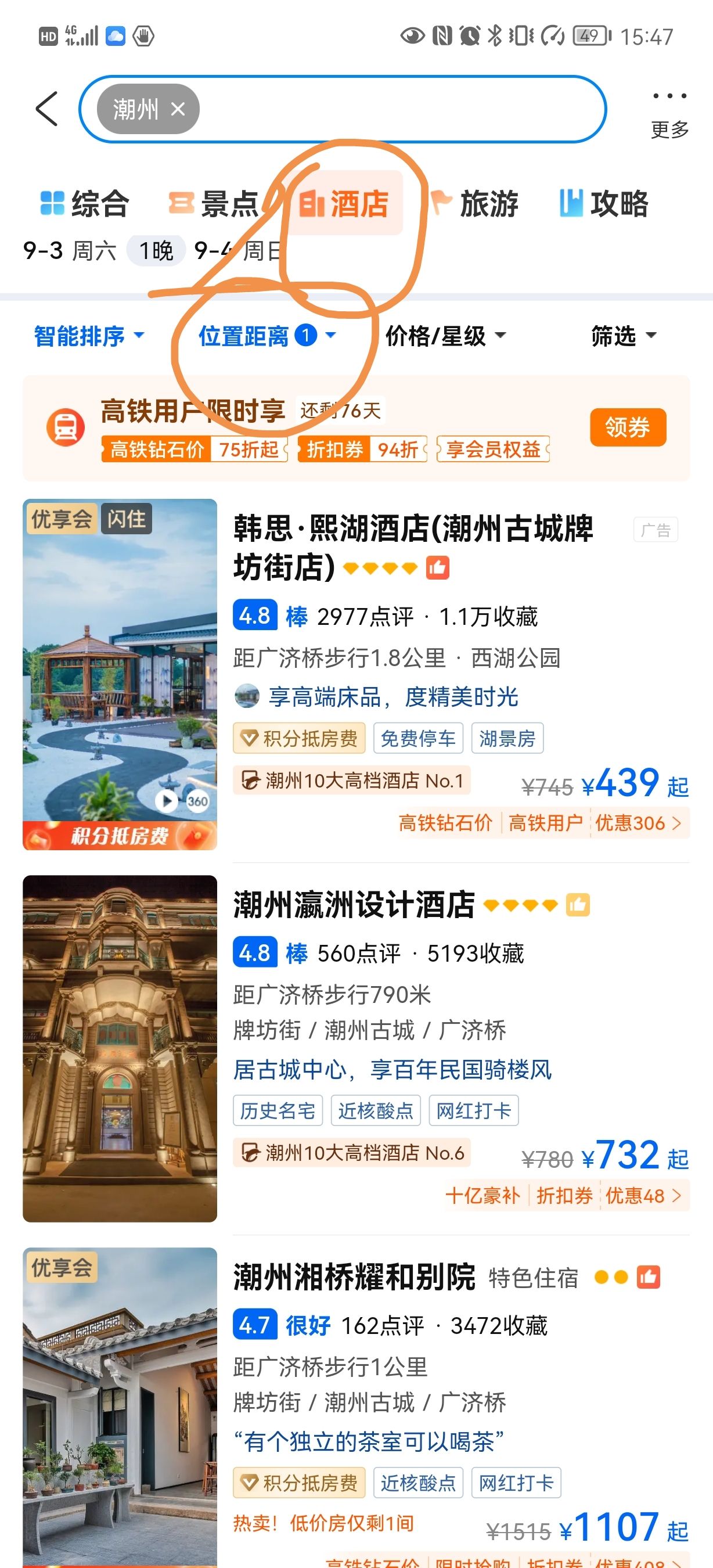Switch to the 景点 tab
The height and width of the screenshot is (1568, 713).
[x=214, y=203]
